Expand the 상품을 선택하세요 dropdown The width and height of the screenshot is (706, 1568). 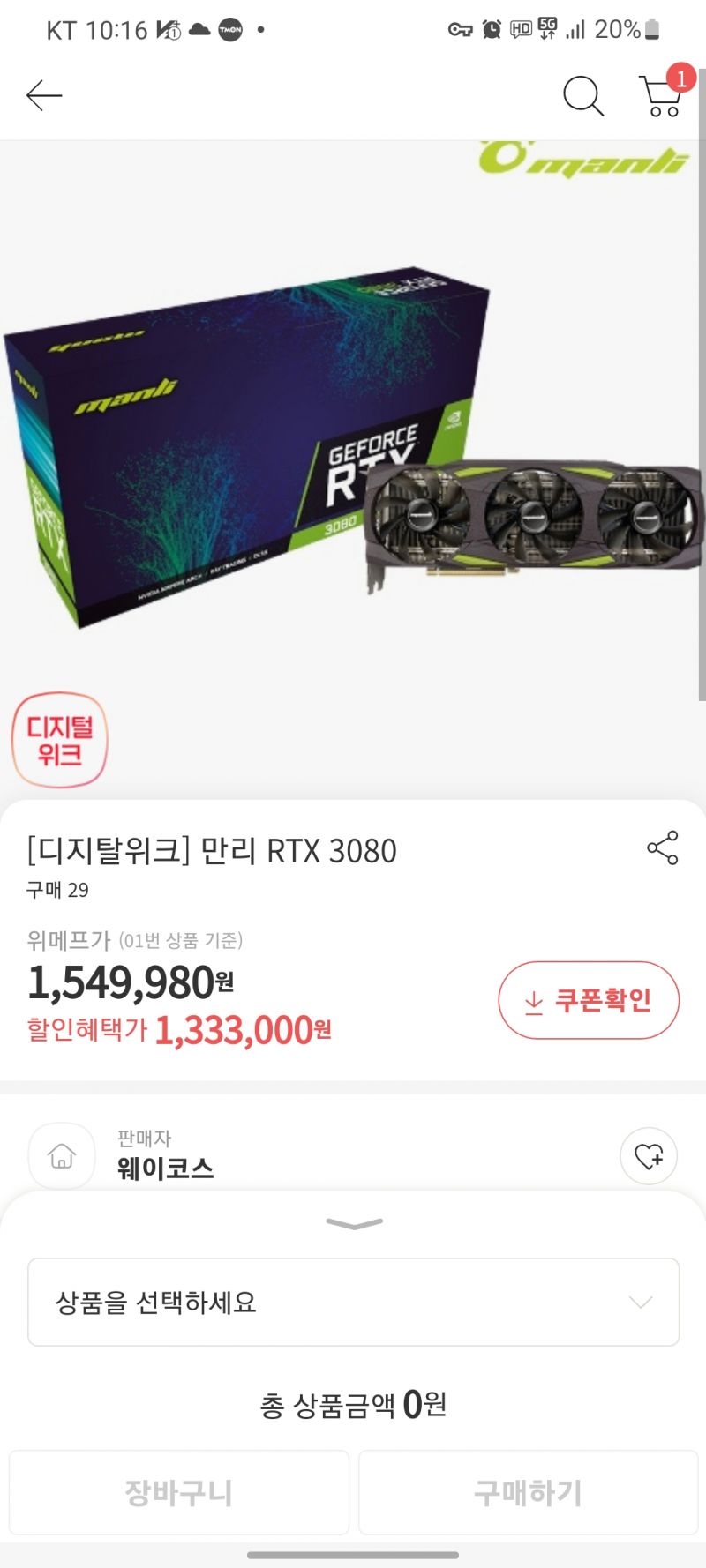pos(353,1302)
